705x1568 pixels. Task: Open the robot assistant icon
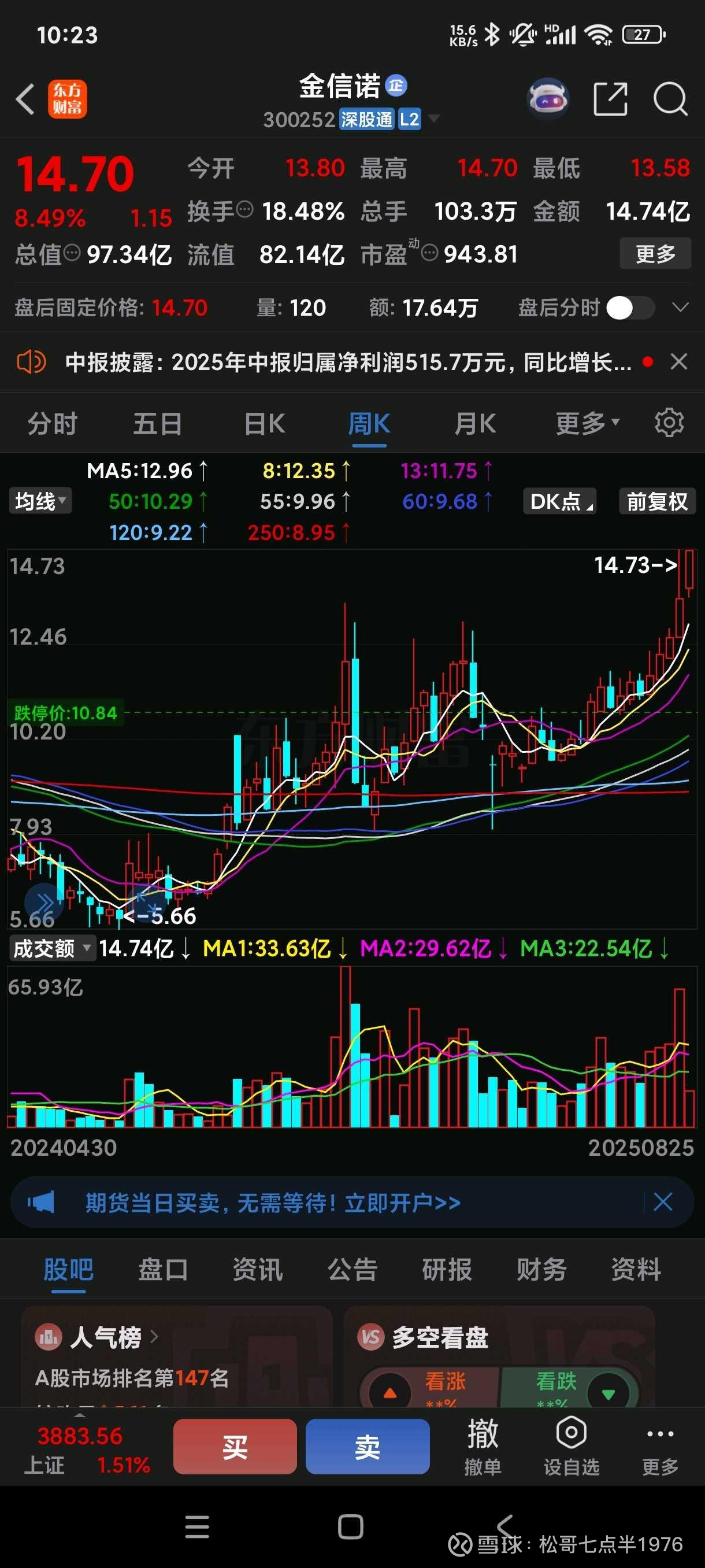(x=547, y=99)
